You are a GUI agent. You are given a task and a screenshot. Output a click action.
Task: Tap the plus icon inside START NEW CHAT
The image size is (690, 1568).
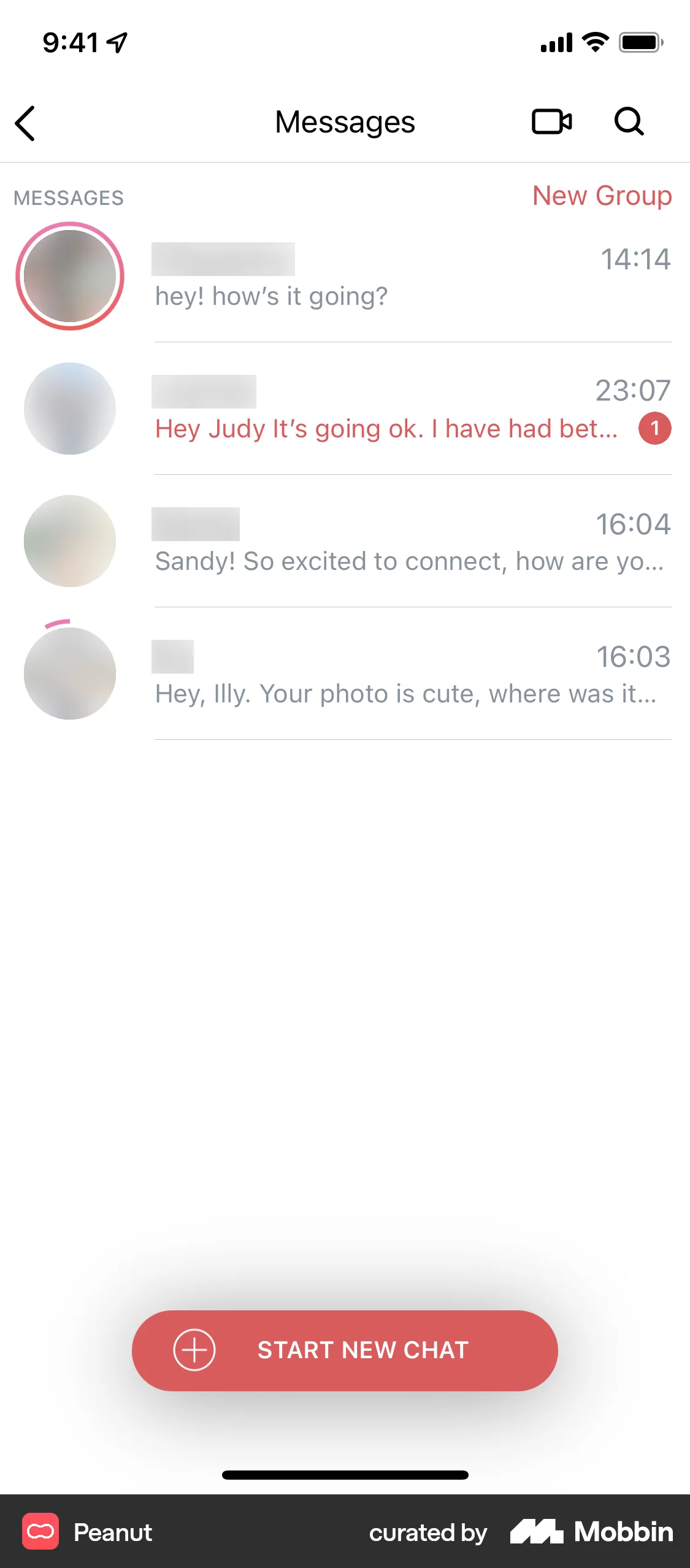[194, 1350]
